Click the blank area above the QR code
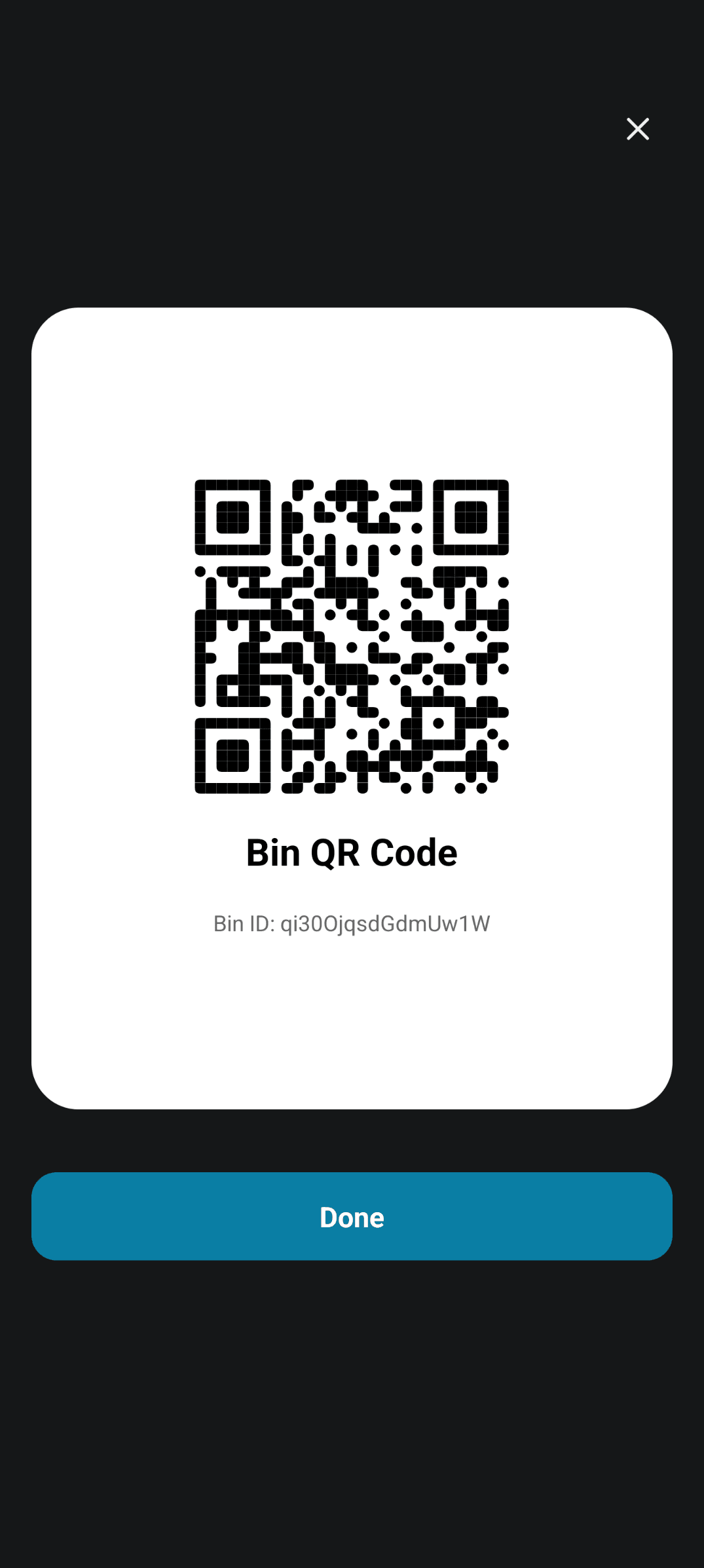 point(352,393)
